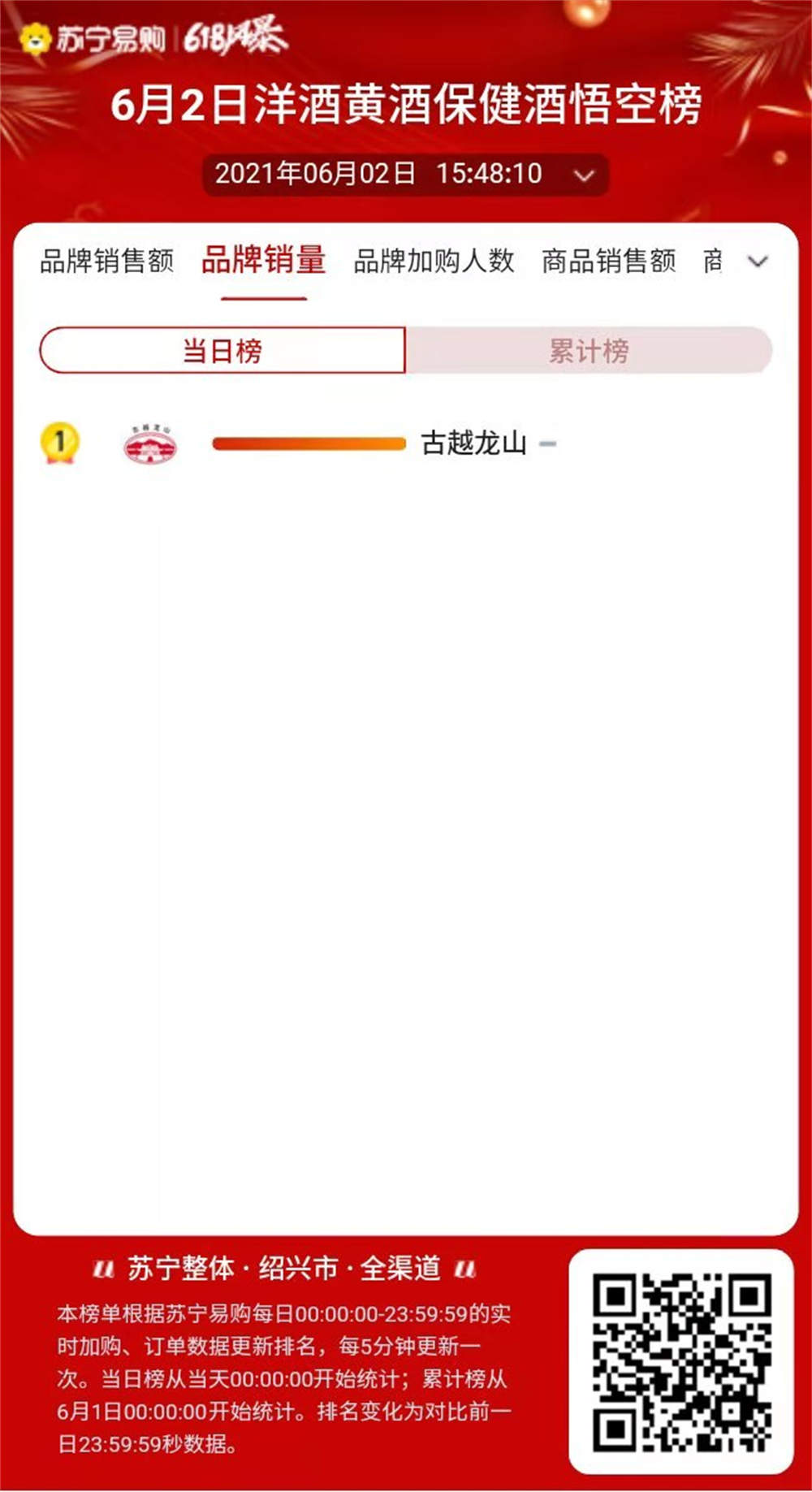Open the 古越龙山 brand row

click(x=473, y=443)
